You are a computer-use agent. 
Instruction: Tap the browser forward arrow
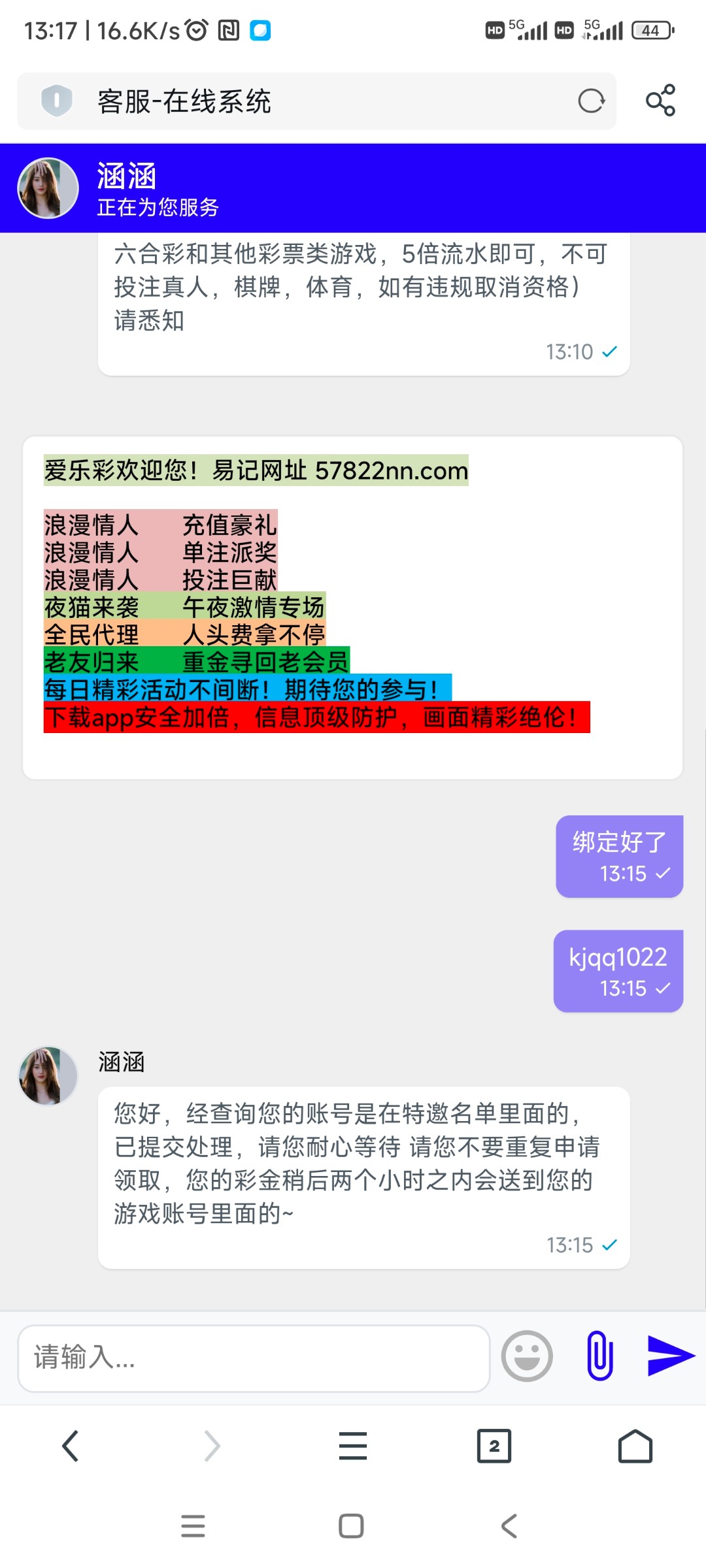click(x=211, y=1446)
